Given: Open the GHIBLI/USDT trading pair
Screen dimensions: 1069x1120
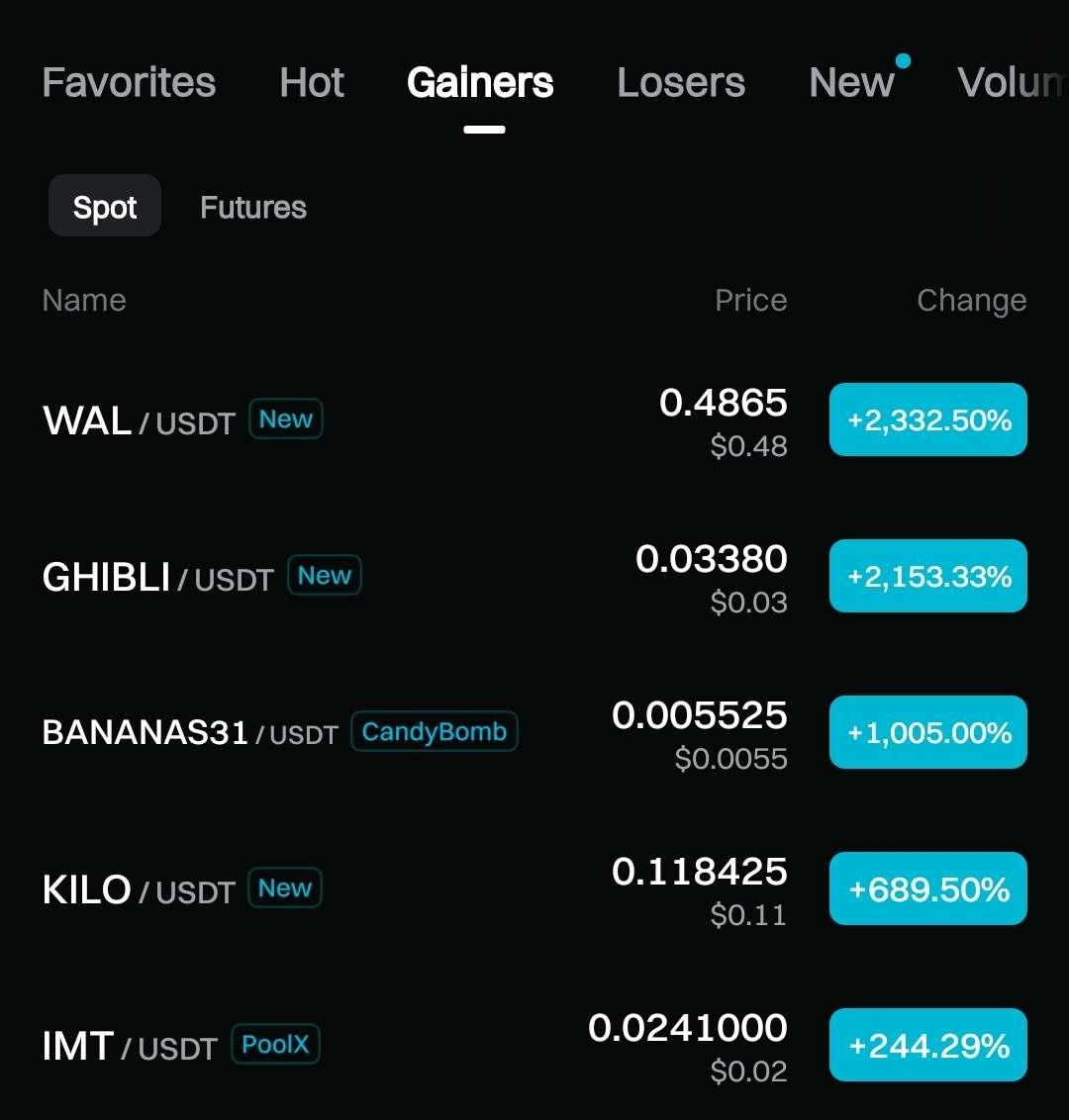Looking at the screenshot, I should (157, 578).
